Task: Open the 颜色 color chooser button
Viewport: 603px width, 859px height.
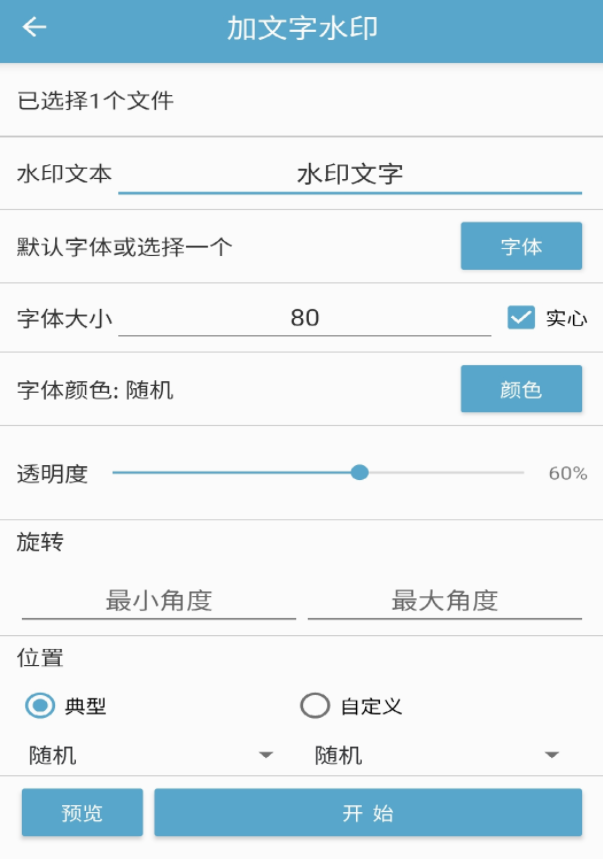Action: [520, 389]
